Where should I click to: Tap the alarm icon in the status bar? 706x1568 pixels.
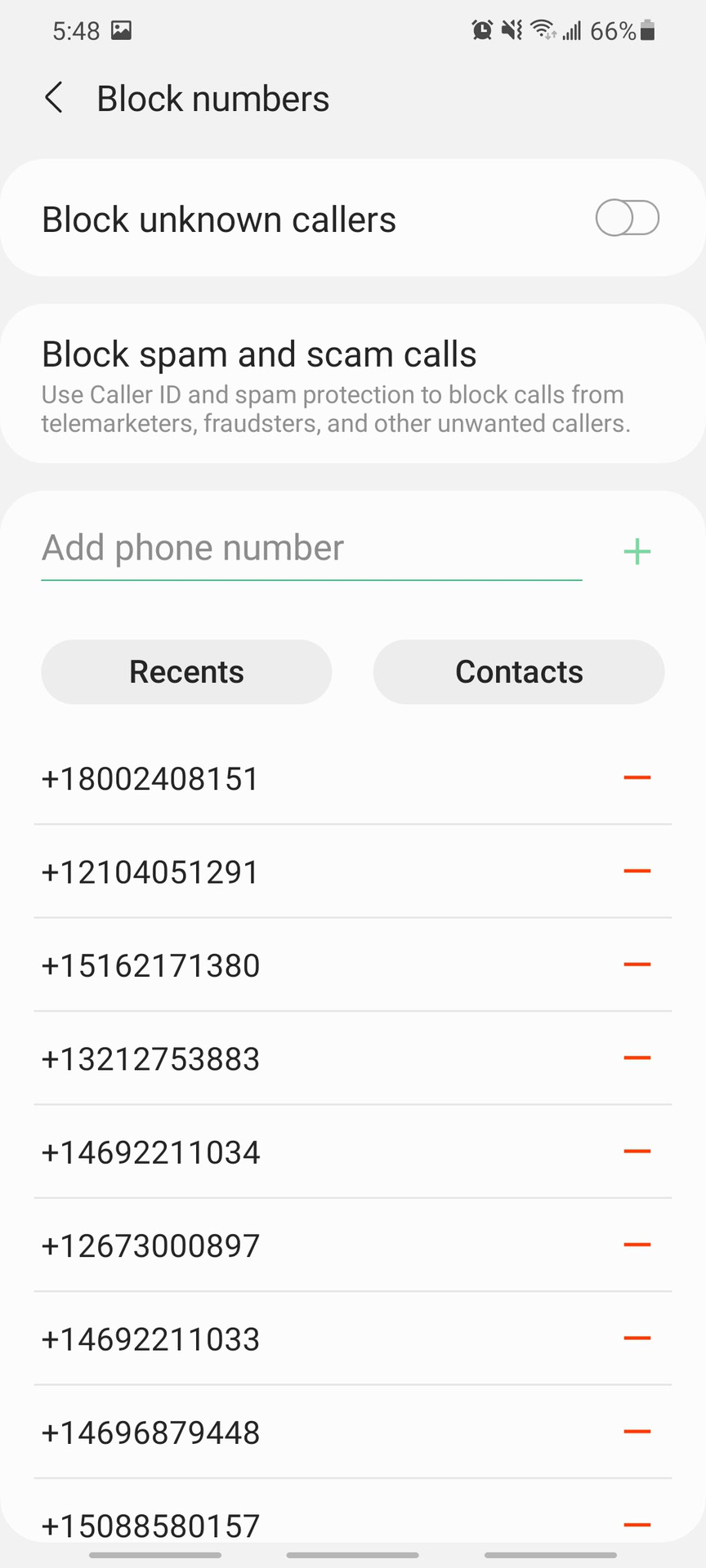click(481, 30)
